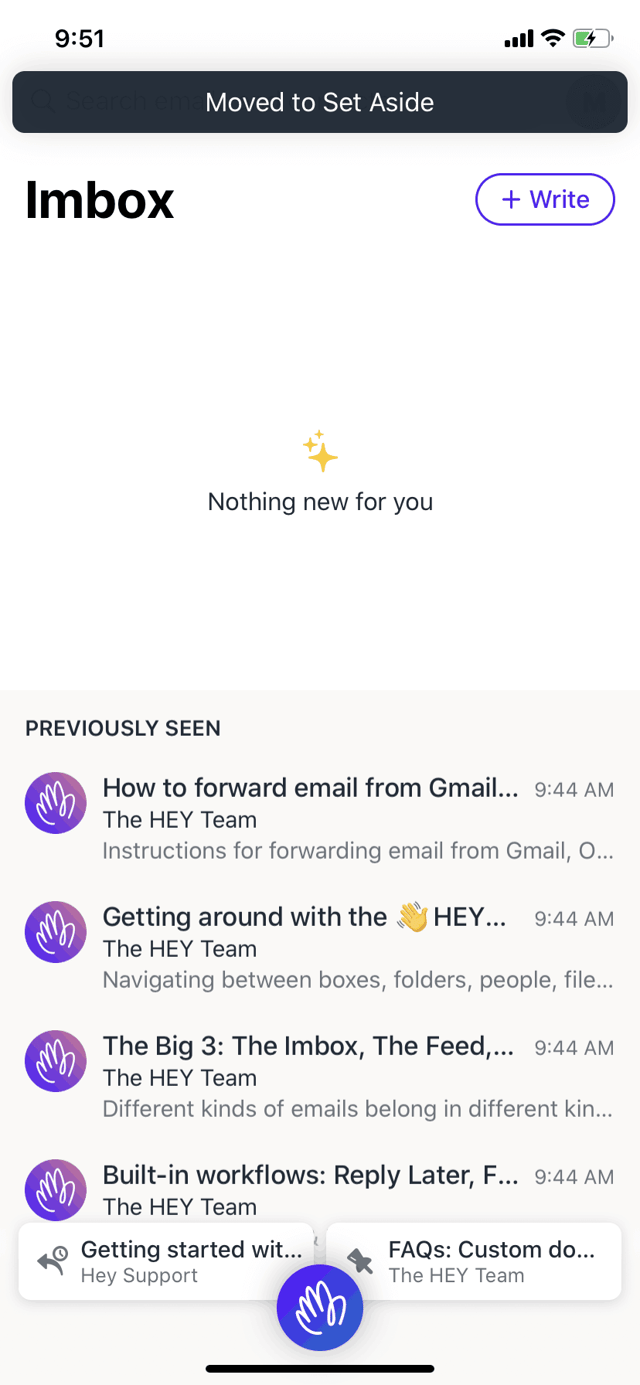Compose a new email with Write
Viewport: 640px width, 1385px height.
(x=545, y=199)
